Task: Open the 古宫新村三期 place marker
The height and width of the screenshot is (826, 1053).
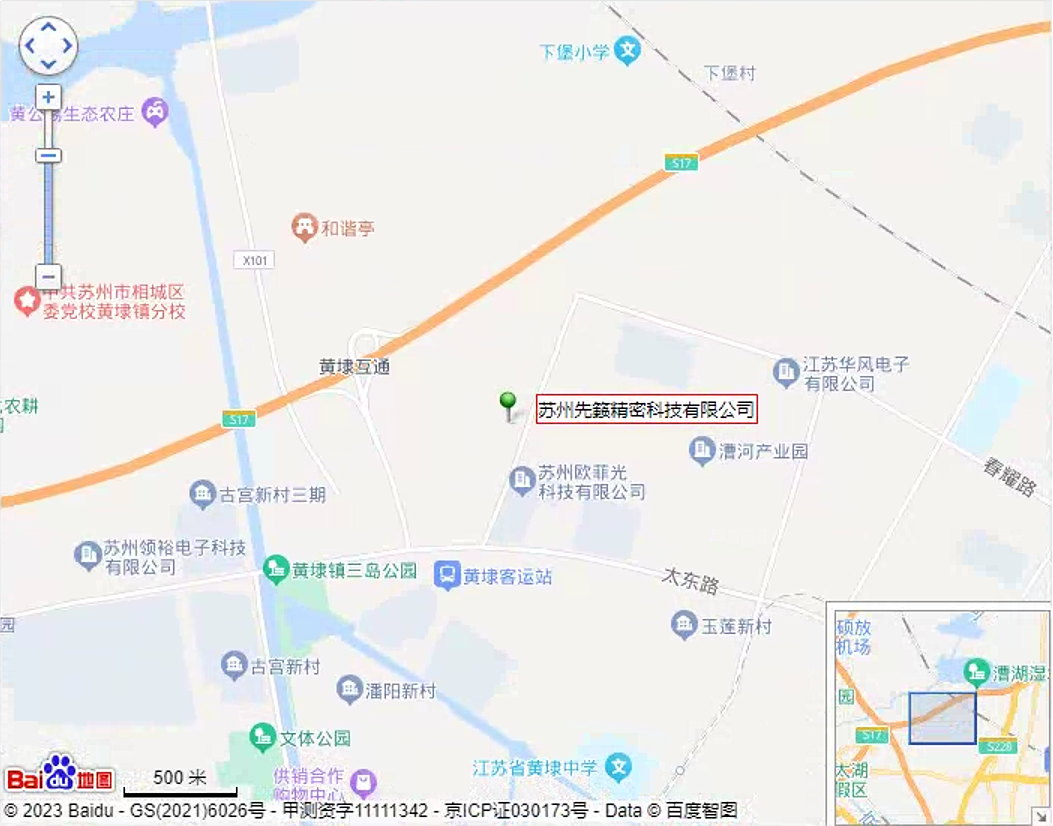Action: 203,493
